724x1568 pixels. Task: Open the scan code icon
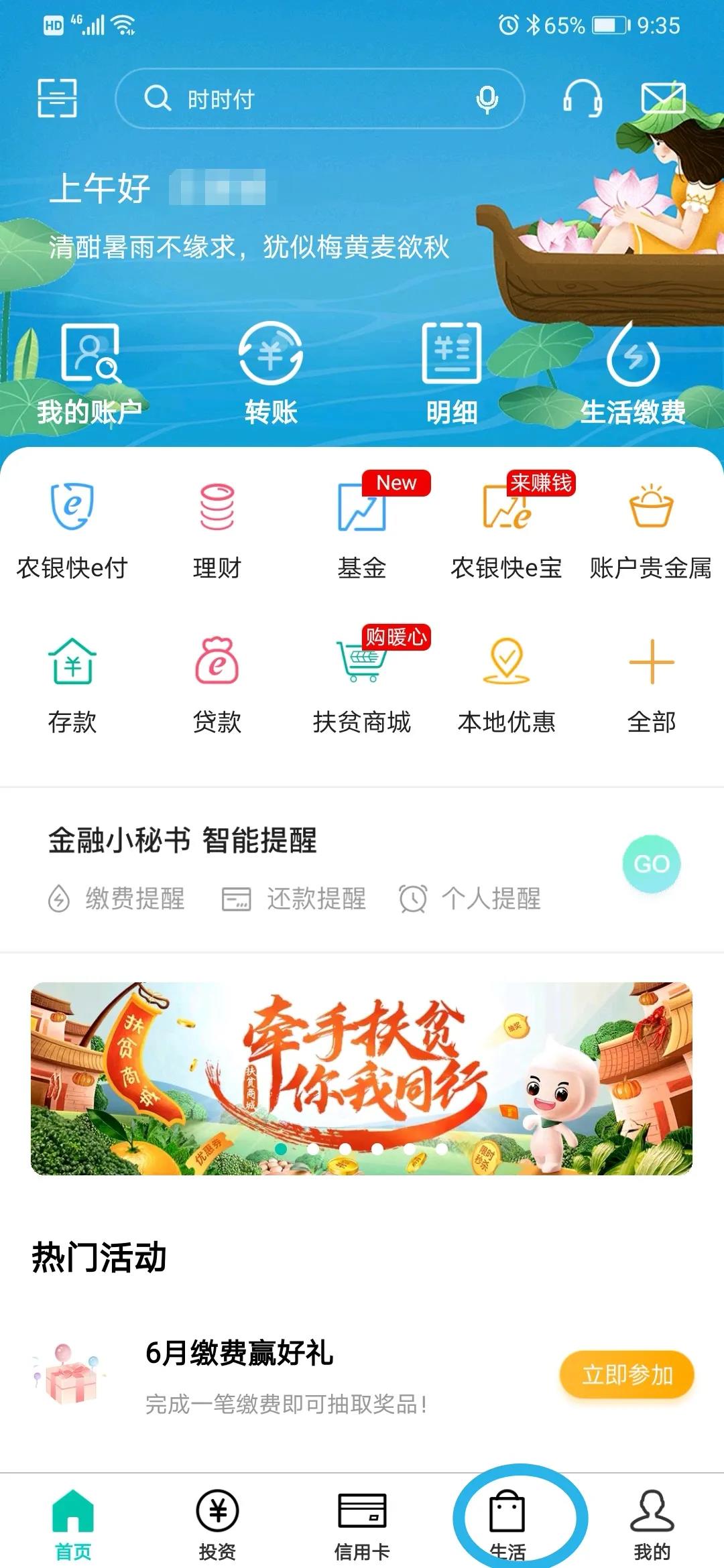pos(57,98)
